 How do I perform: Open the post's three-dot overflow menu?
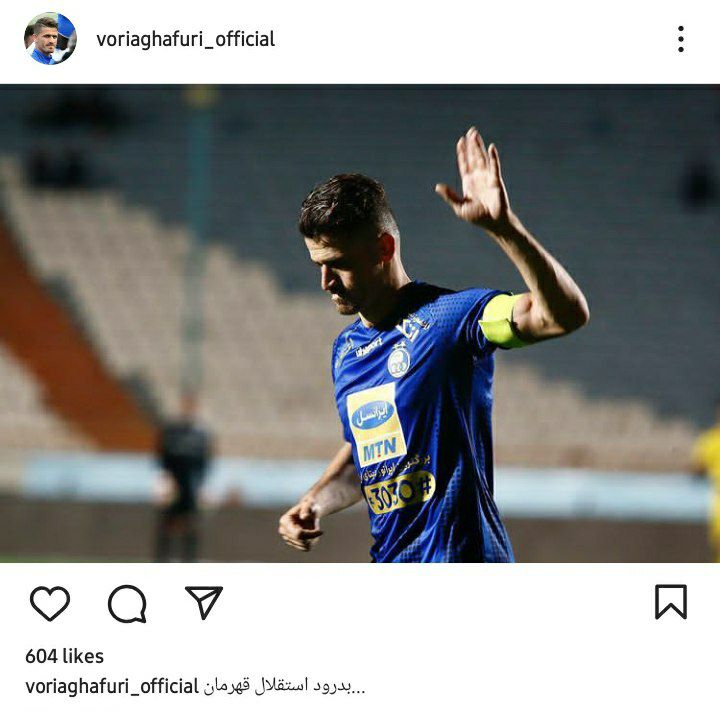[680, 39]
